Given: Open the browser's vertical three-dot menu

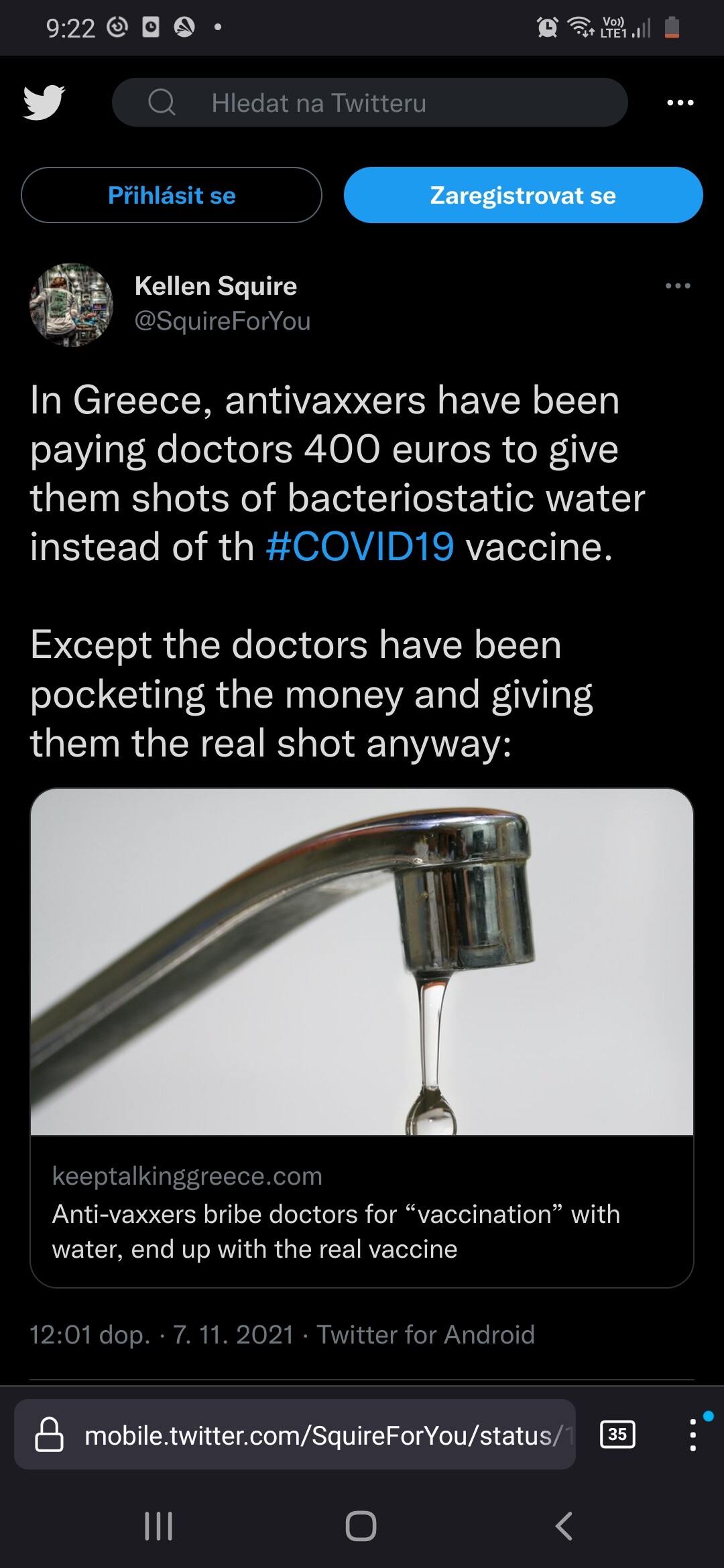Looking at the screenshot, I should (x=692, y=1435).
